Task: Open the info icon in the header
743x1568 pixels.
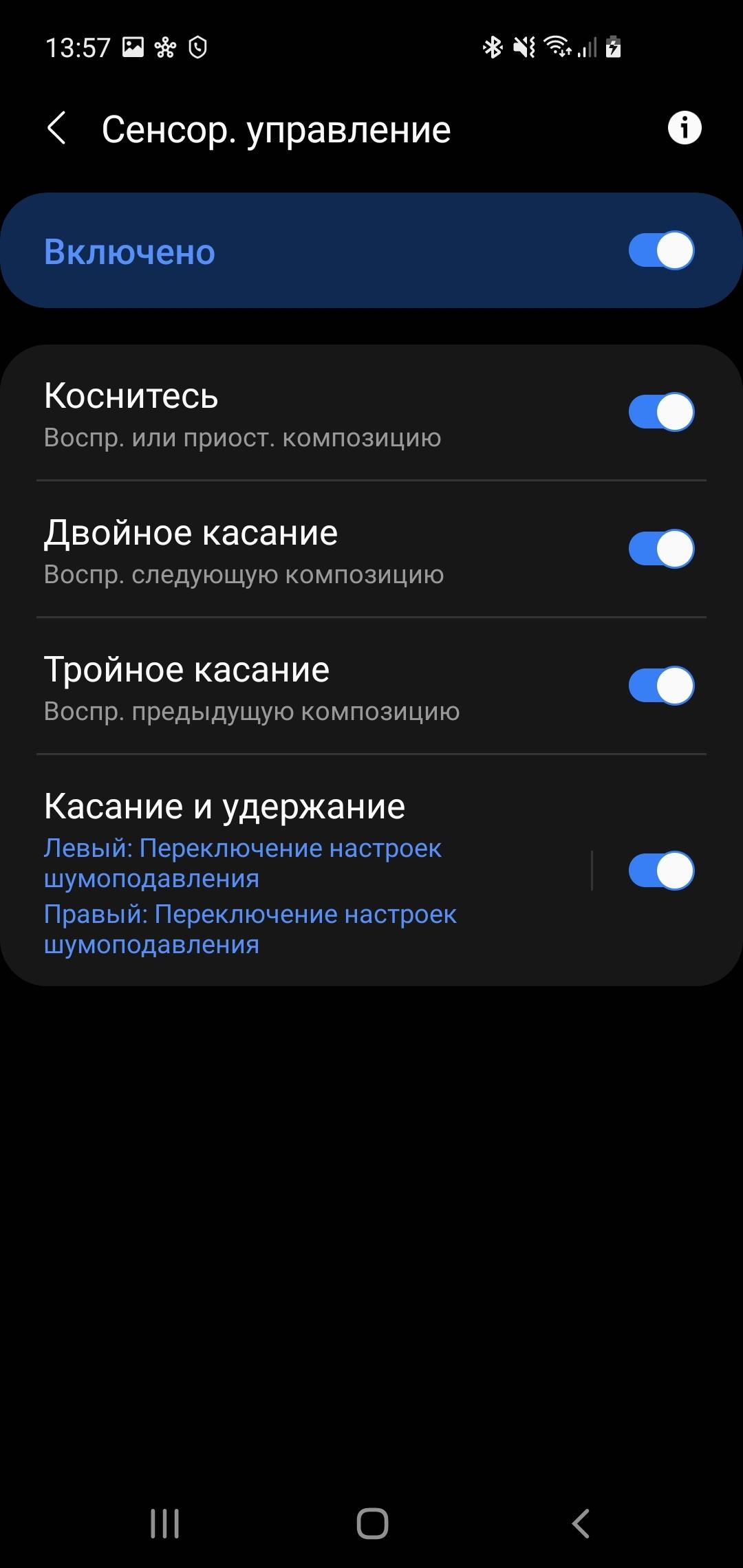Action: pos(684,128)
